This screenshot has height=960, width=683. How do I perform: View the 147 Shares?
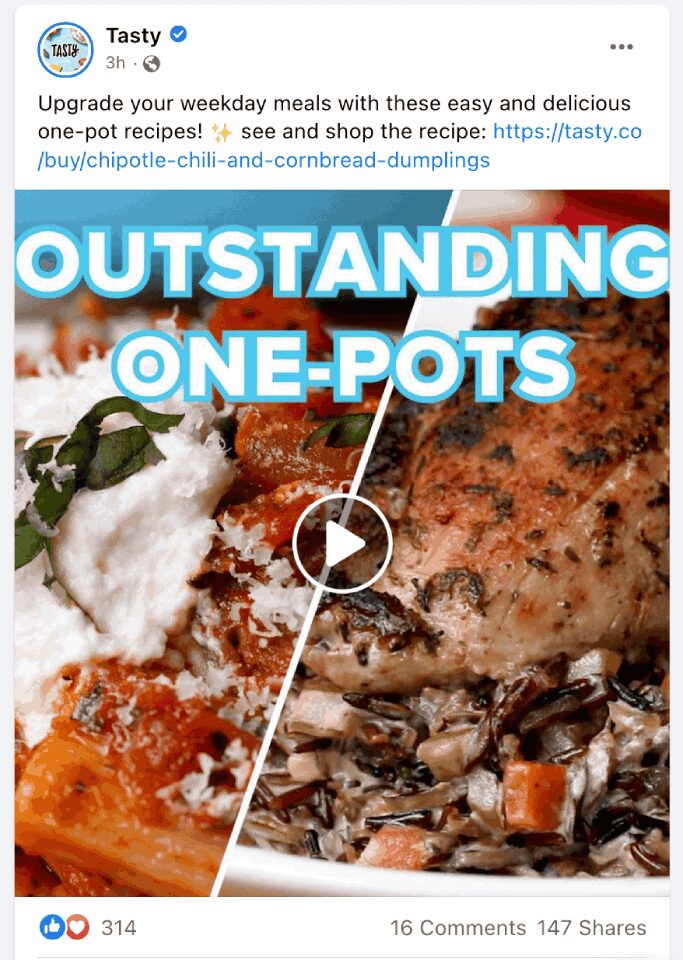coord(592,928)
